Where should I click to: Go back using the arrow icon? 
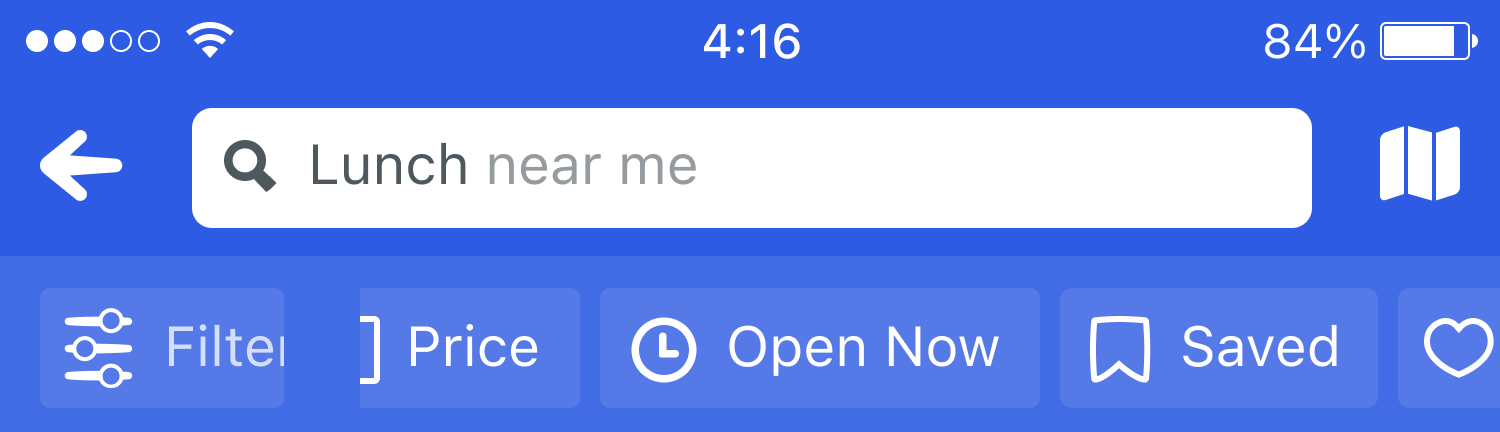[x=81, y=166]
